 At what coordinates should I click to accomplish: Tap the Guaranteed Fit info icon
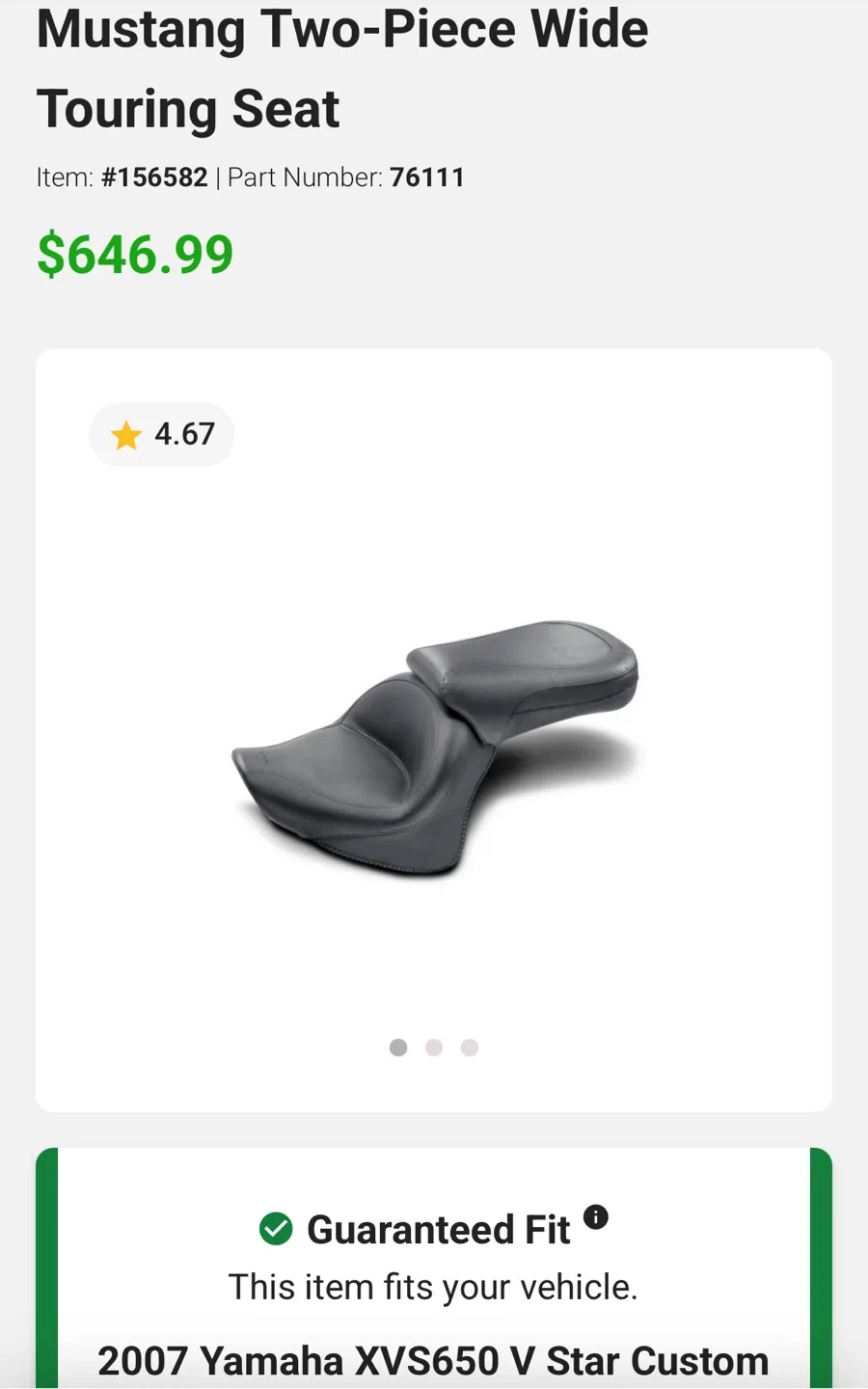pyautogui.click(x=596, y=1217)
